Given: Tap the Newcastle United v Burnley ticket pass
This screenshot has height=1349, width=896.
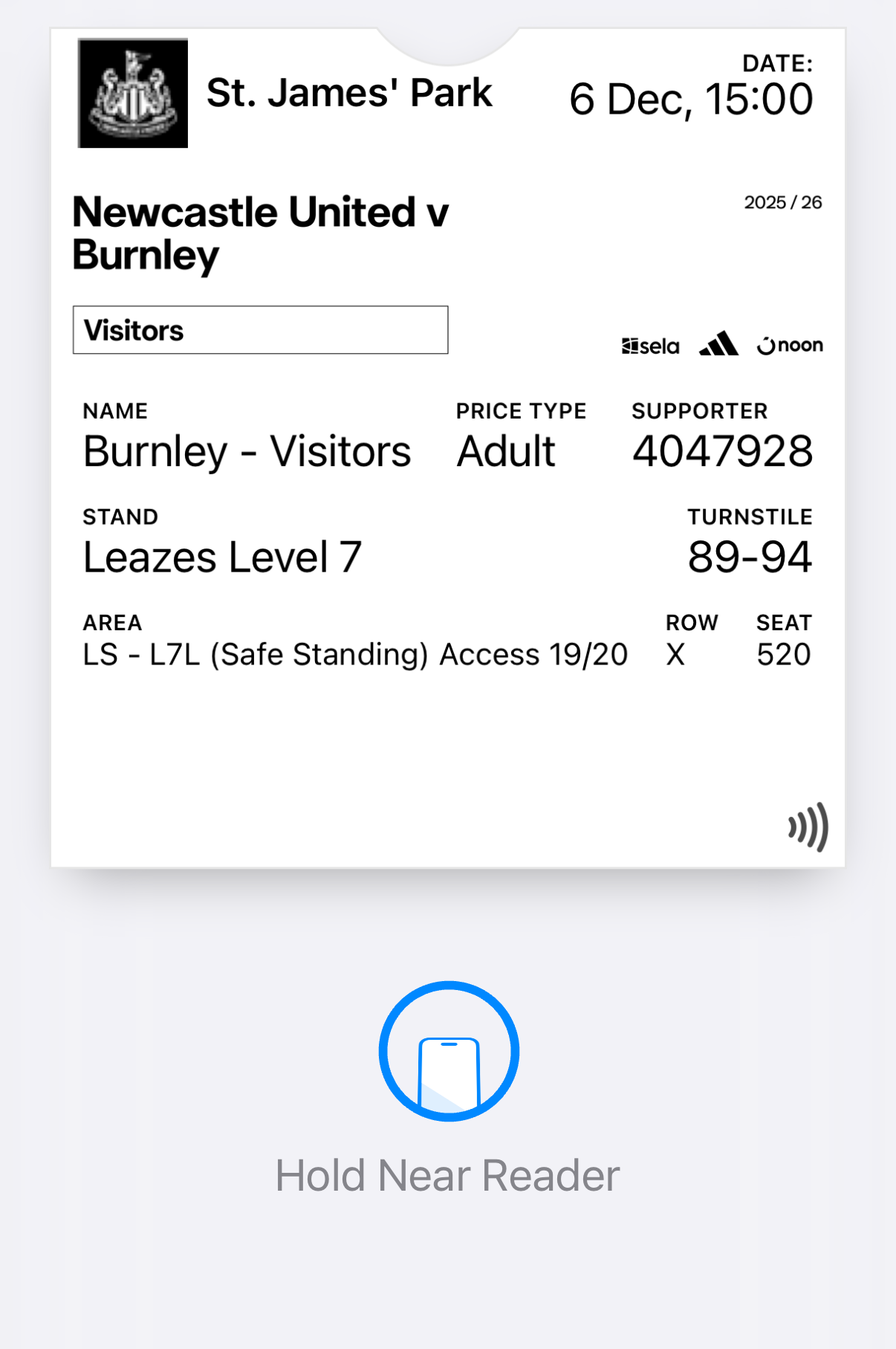Looking at the screenshot, I should (447, 447).
